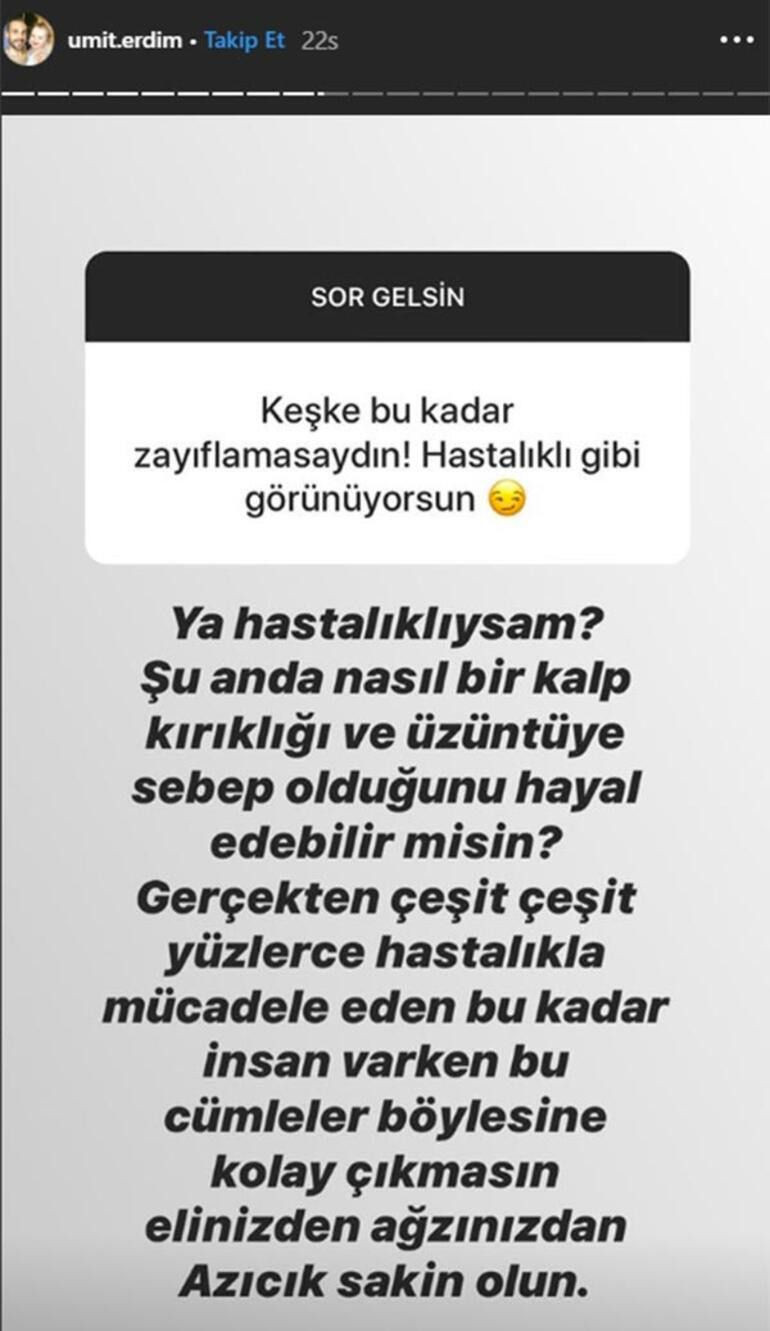Select the phrase "Hastalıklı gibi görünüyorsun"

[400, 478]
